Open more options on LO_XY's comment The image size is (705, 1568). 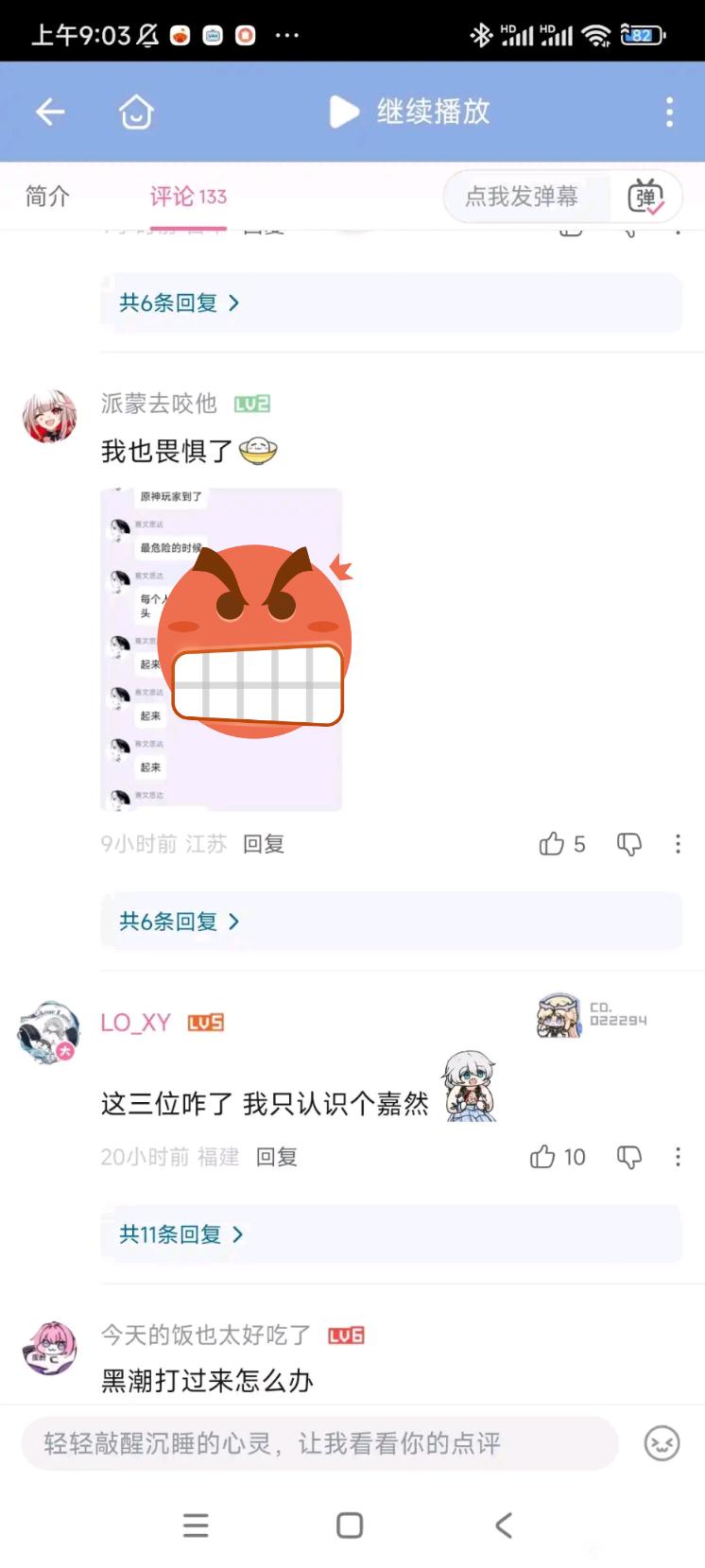tap(678, 1157)
